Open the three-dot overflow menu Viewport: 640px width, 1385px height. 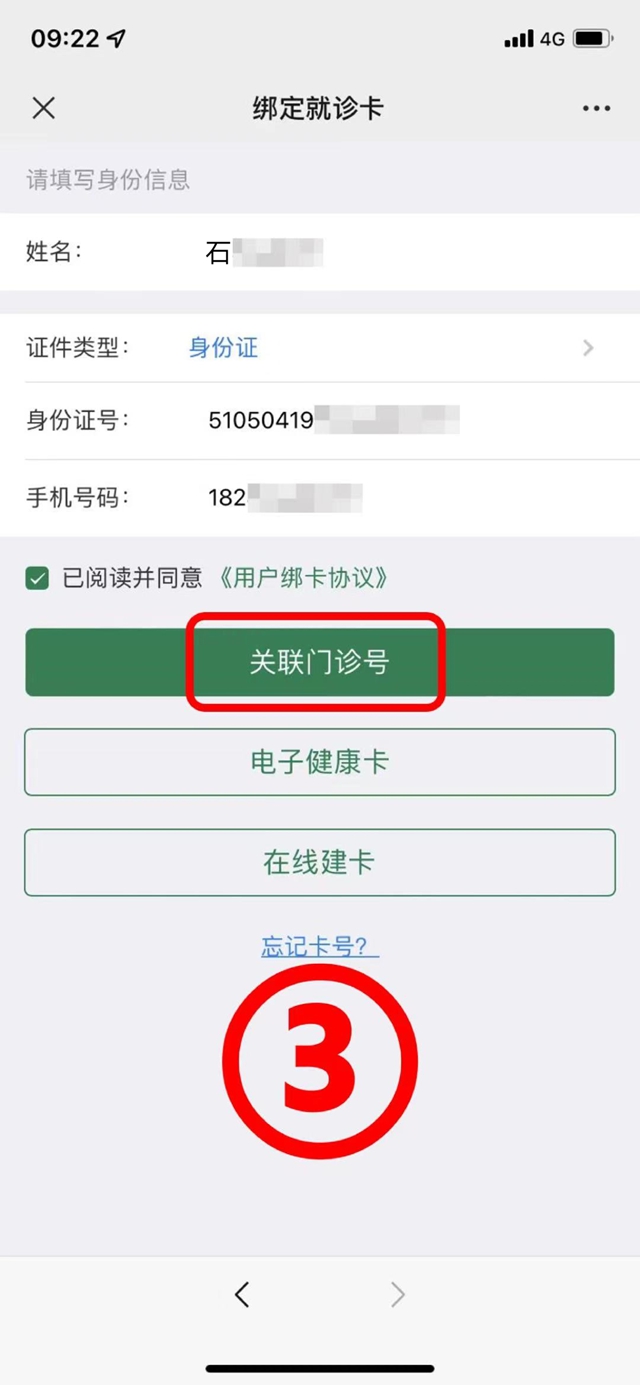pyautogui.click(x=596, y=108)
